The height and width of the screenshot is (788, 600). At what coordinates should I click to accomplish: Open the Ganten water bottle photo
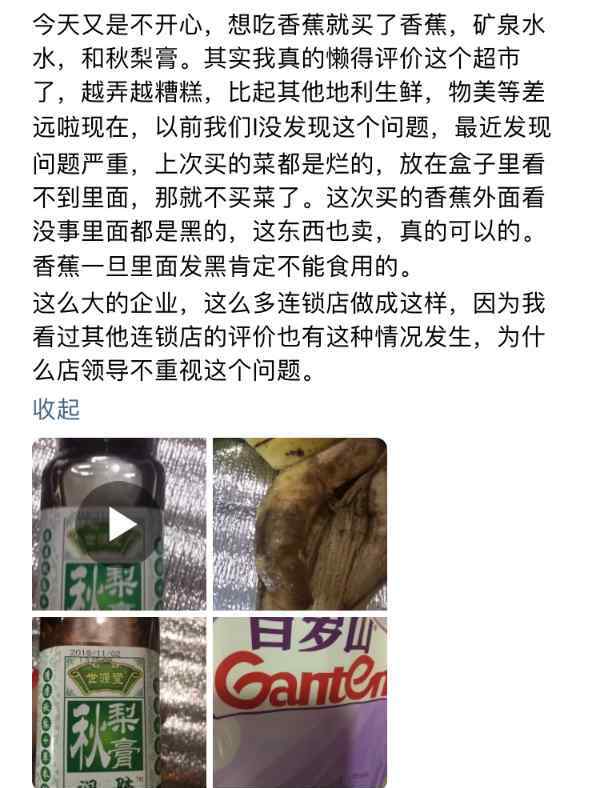pos(299,702)
